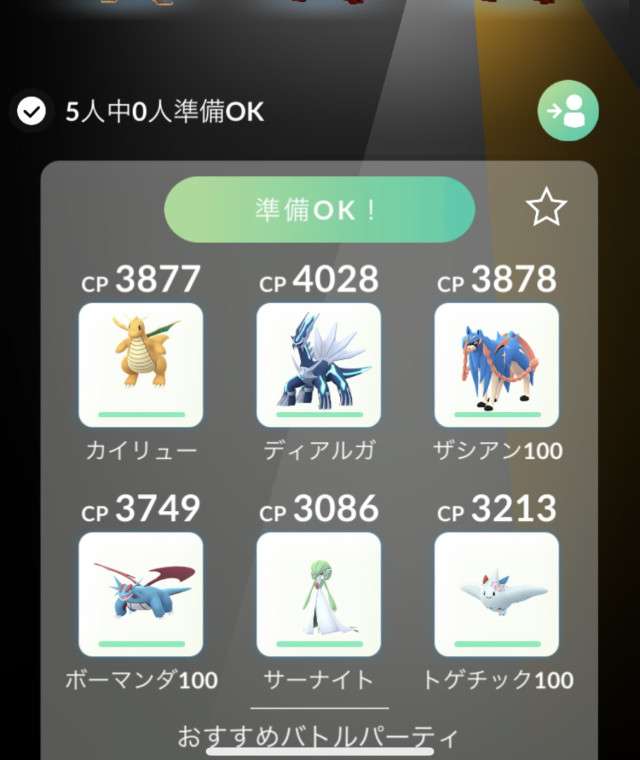Choose the ディアルガ party slot
Screen dimensions: 640x760
tap(319, 365)
